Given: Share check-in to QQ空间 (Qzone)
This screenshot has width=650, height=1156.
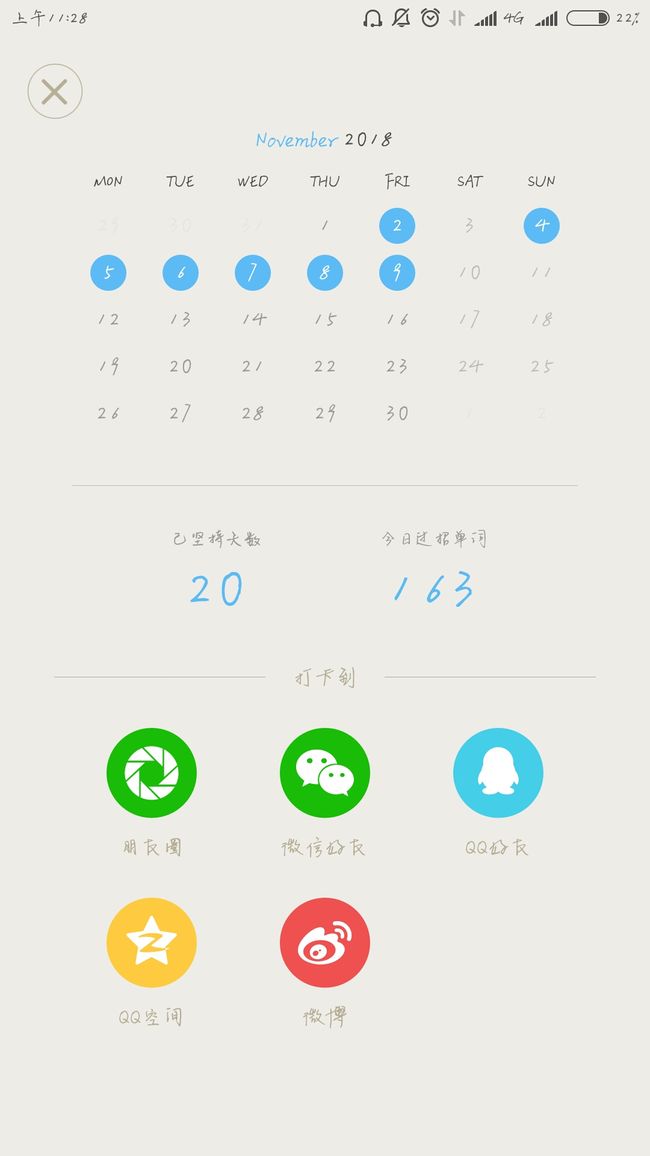Looking at the screenshot, I should [151, 942].
